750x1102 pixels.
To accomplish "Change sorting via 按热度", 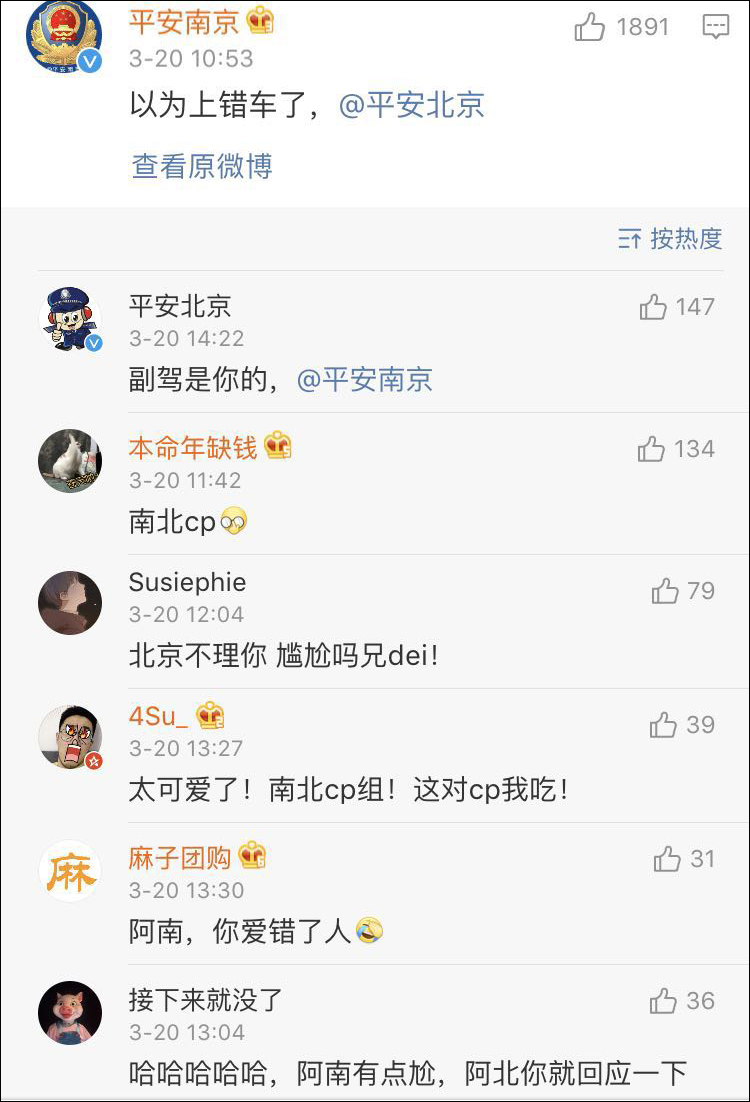I will pos(670,239).
